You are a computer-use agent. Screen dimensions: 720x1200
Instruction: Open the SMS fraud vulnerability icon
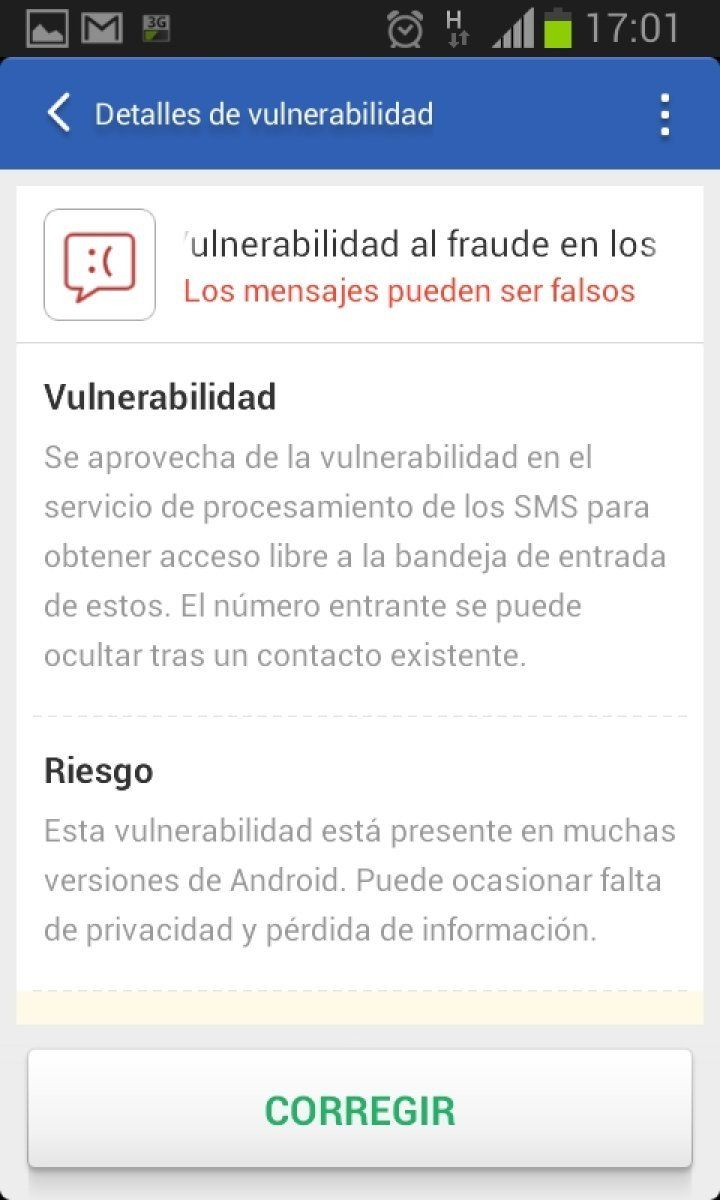[99, 262]
